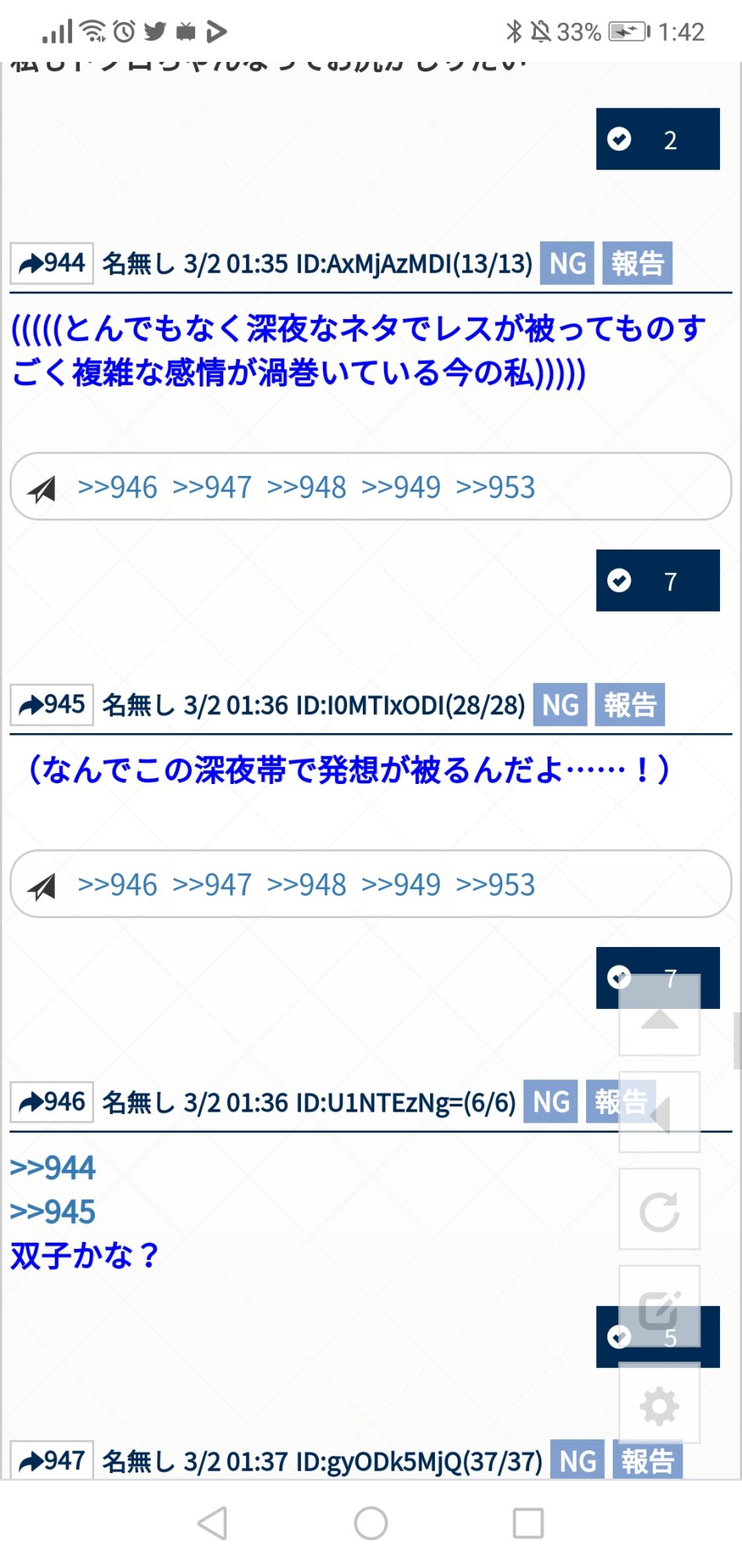
Task: NG the author of post 947
Action: coord(577,1461)
